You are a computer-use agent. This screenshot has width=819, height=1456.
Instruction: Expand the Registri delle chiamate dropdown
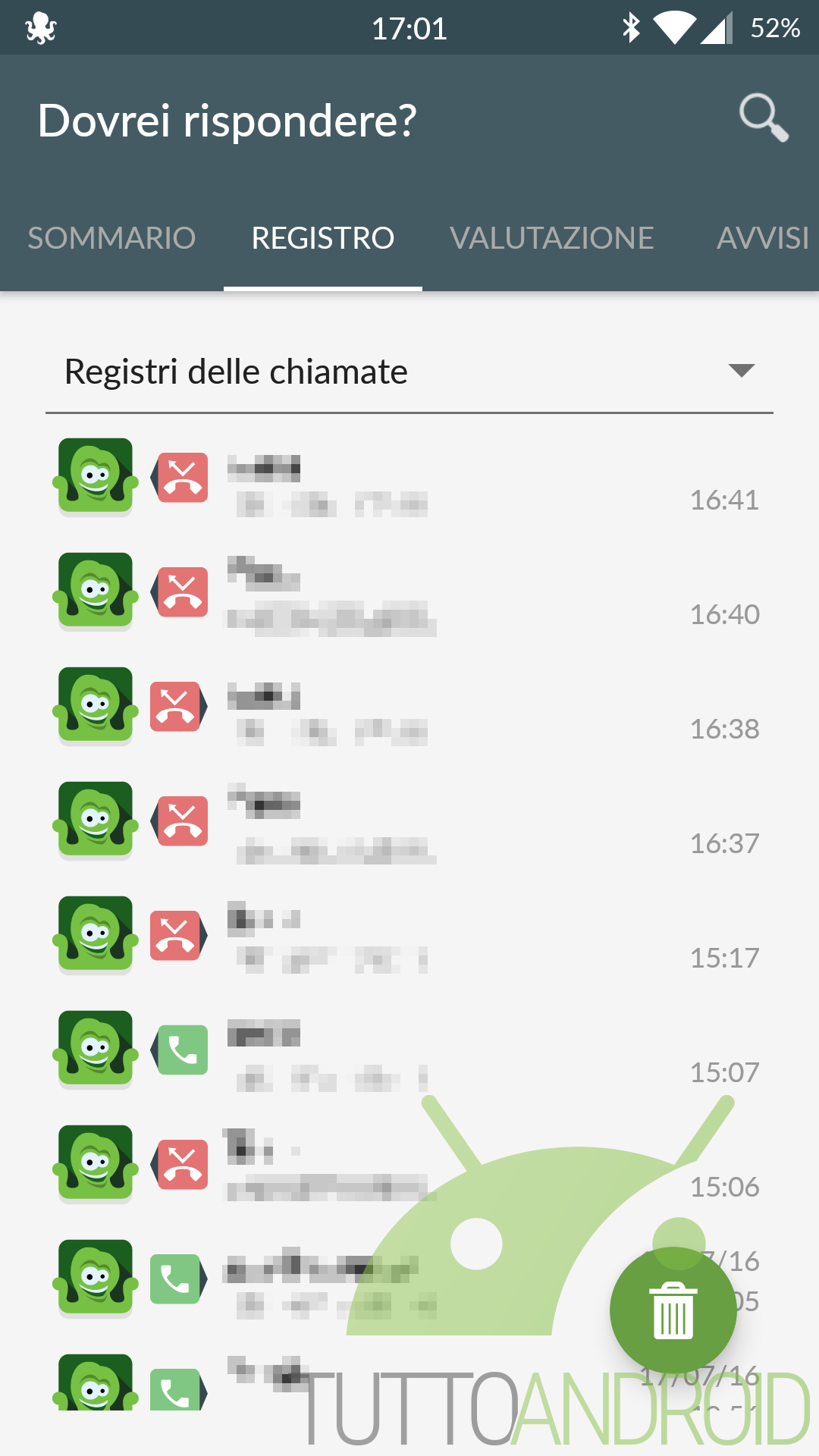click(409, 372)
